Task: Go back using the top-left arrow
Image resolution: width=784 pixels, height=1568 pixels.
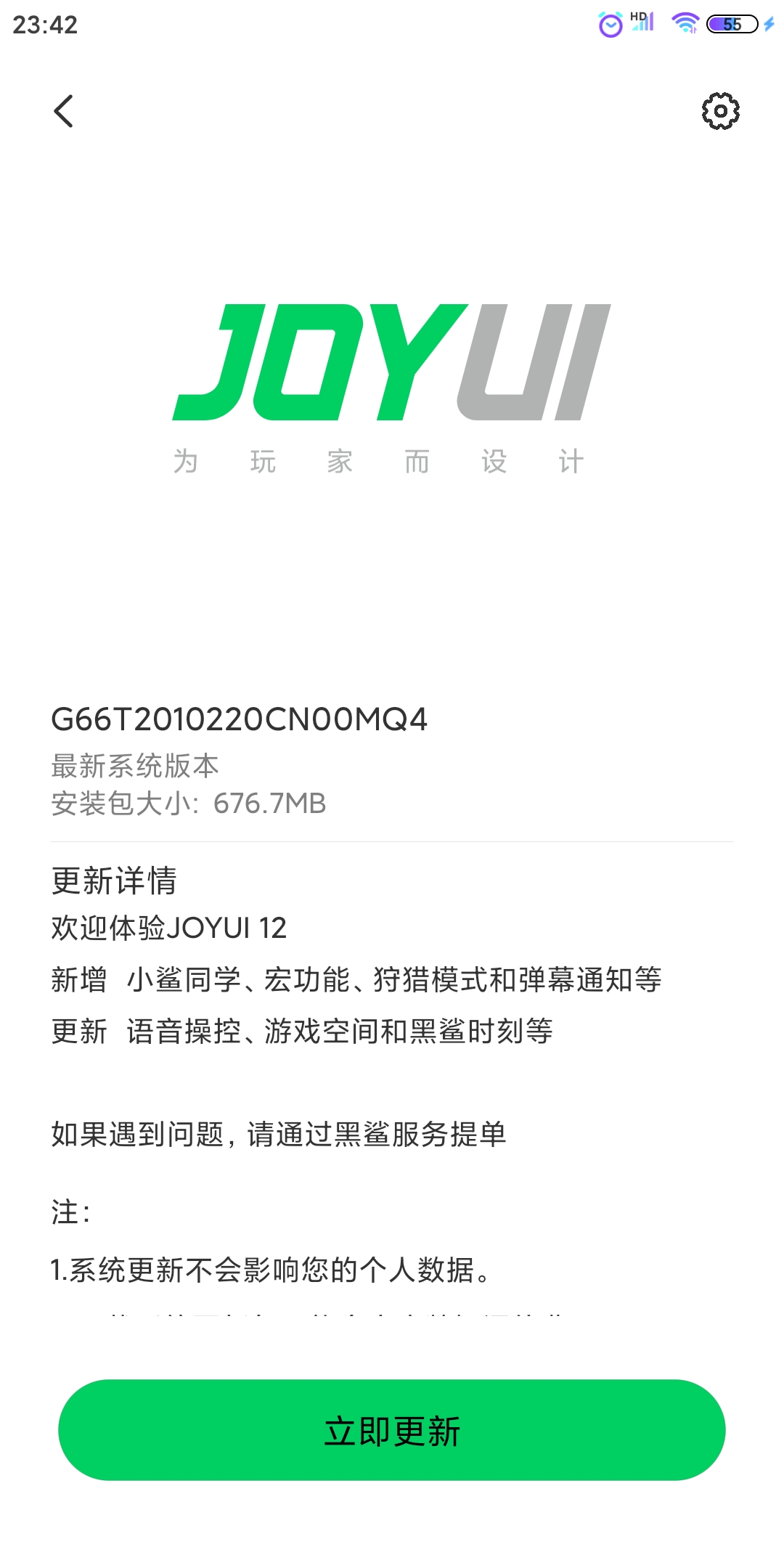Action: [x=64, y=111]
